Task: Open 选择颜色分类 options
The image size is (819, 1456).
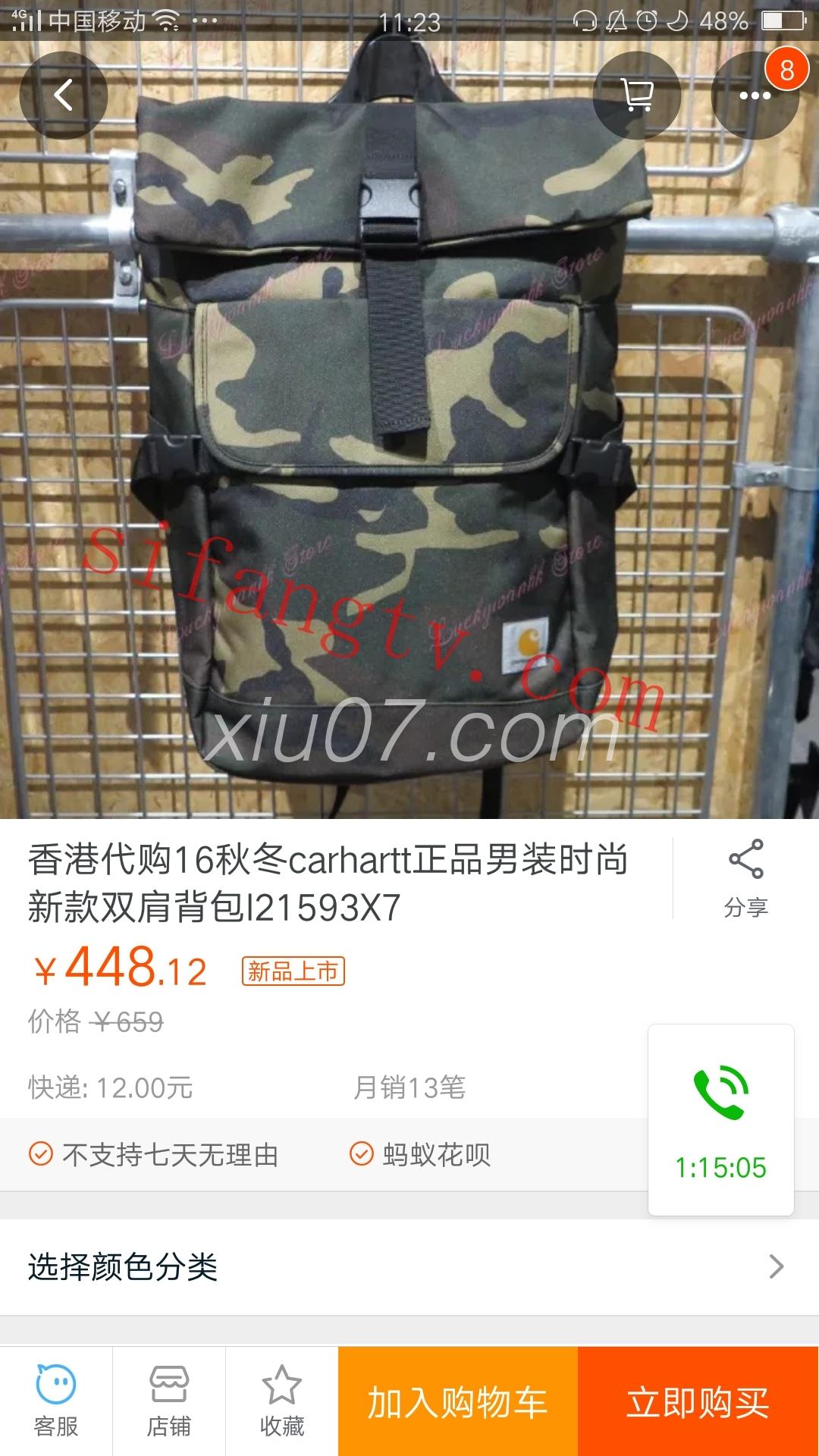Action: 409,1266
